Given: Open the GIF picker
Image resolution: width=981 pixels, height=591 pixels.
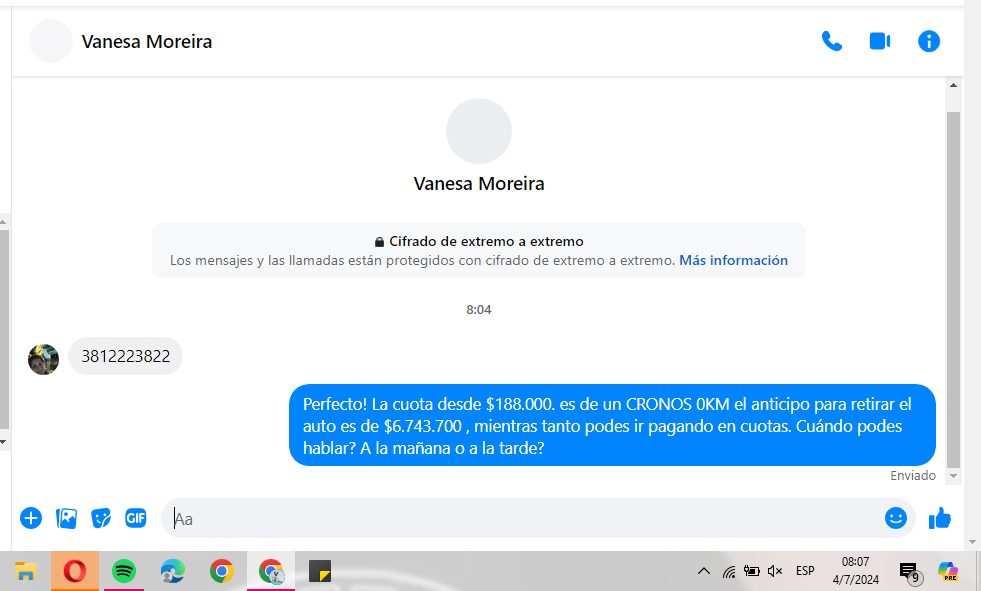Looking at the screenshot, I should pos(135,518).
